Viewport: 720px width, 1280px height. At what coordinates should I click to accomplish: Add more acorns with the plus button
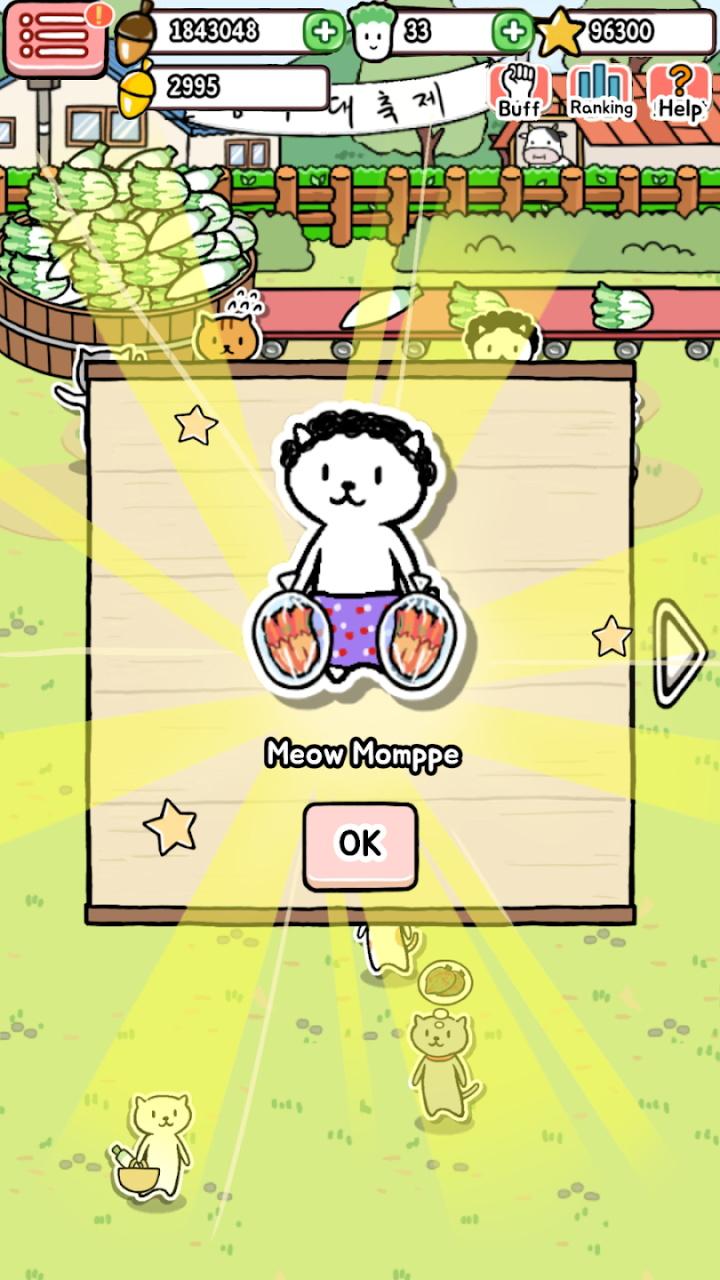(x=323, y=32)
